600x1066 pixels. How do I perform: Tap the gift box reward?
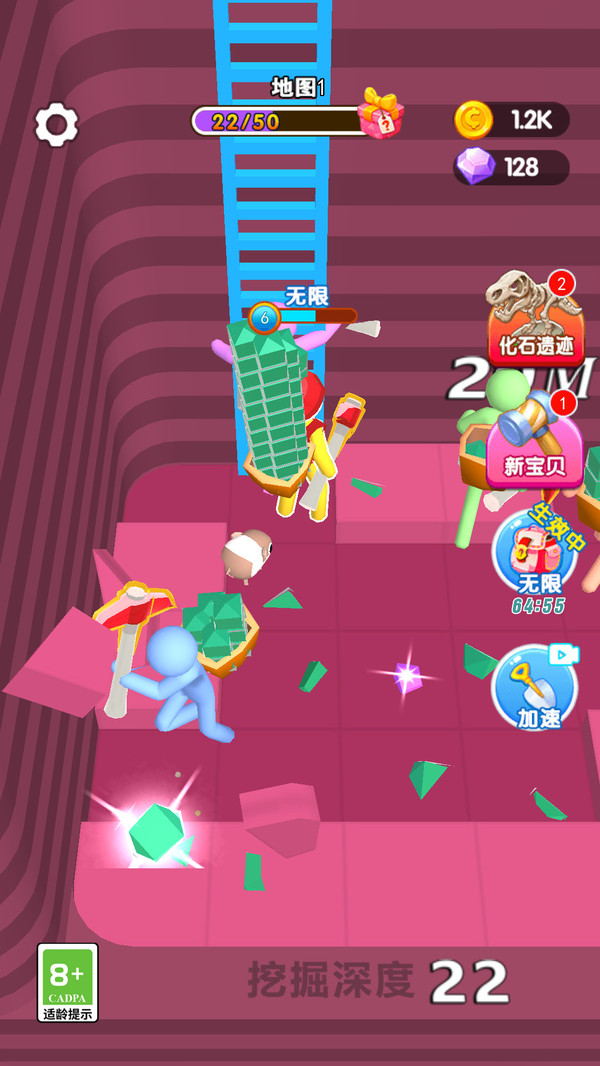(381, 114)
